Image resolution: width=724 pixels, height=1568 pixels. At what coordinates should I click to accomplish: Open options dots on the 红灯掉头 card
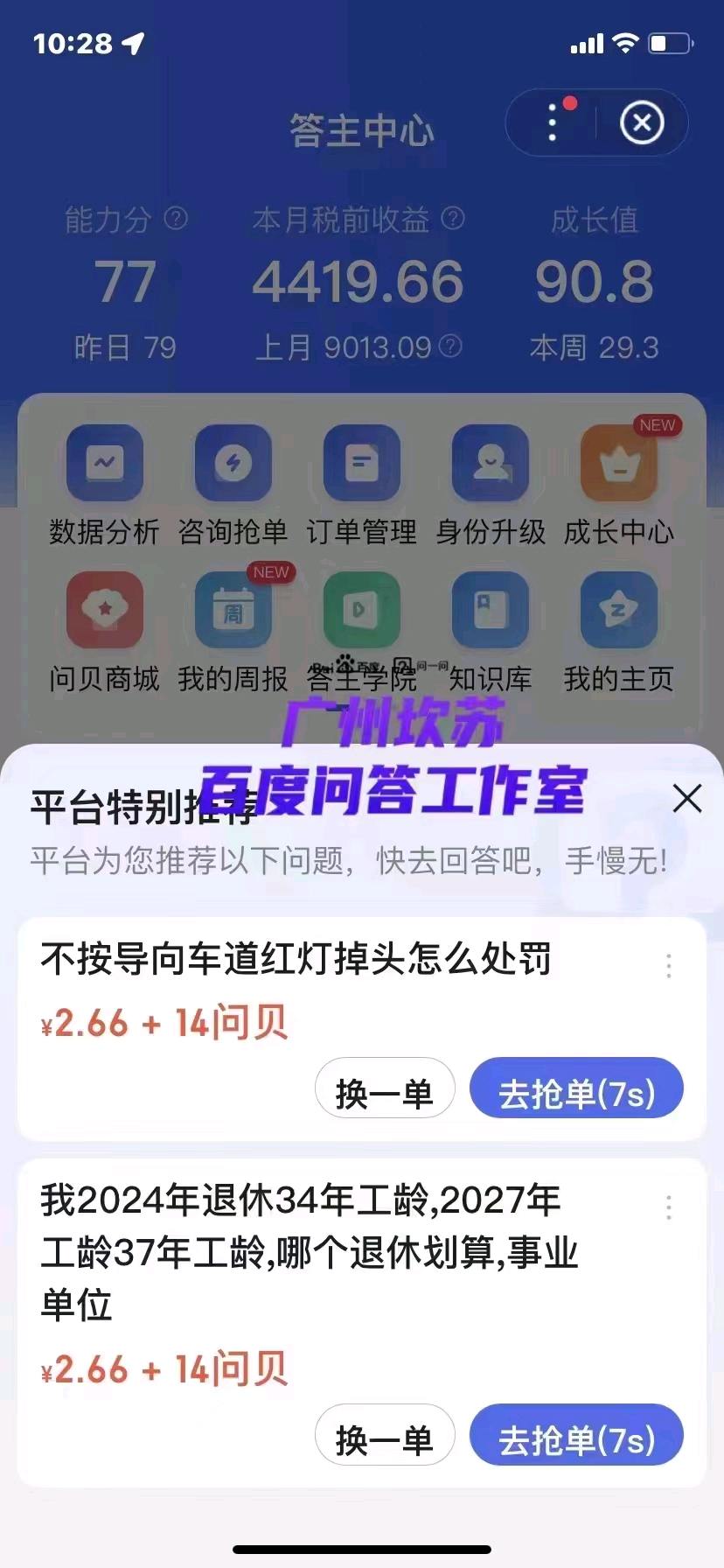[669, 965]
